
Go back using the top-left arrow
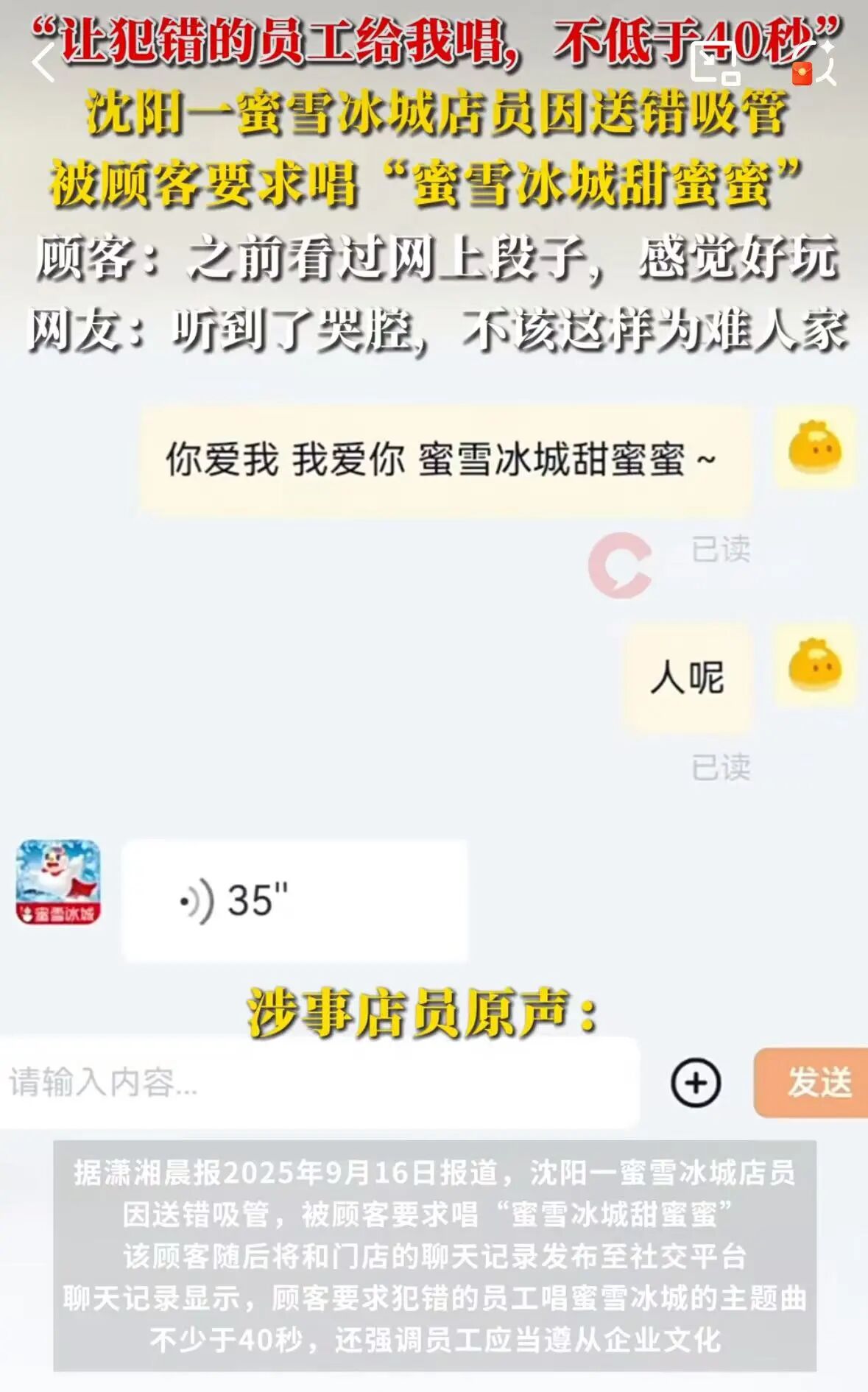pos(44,63)
